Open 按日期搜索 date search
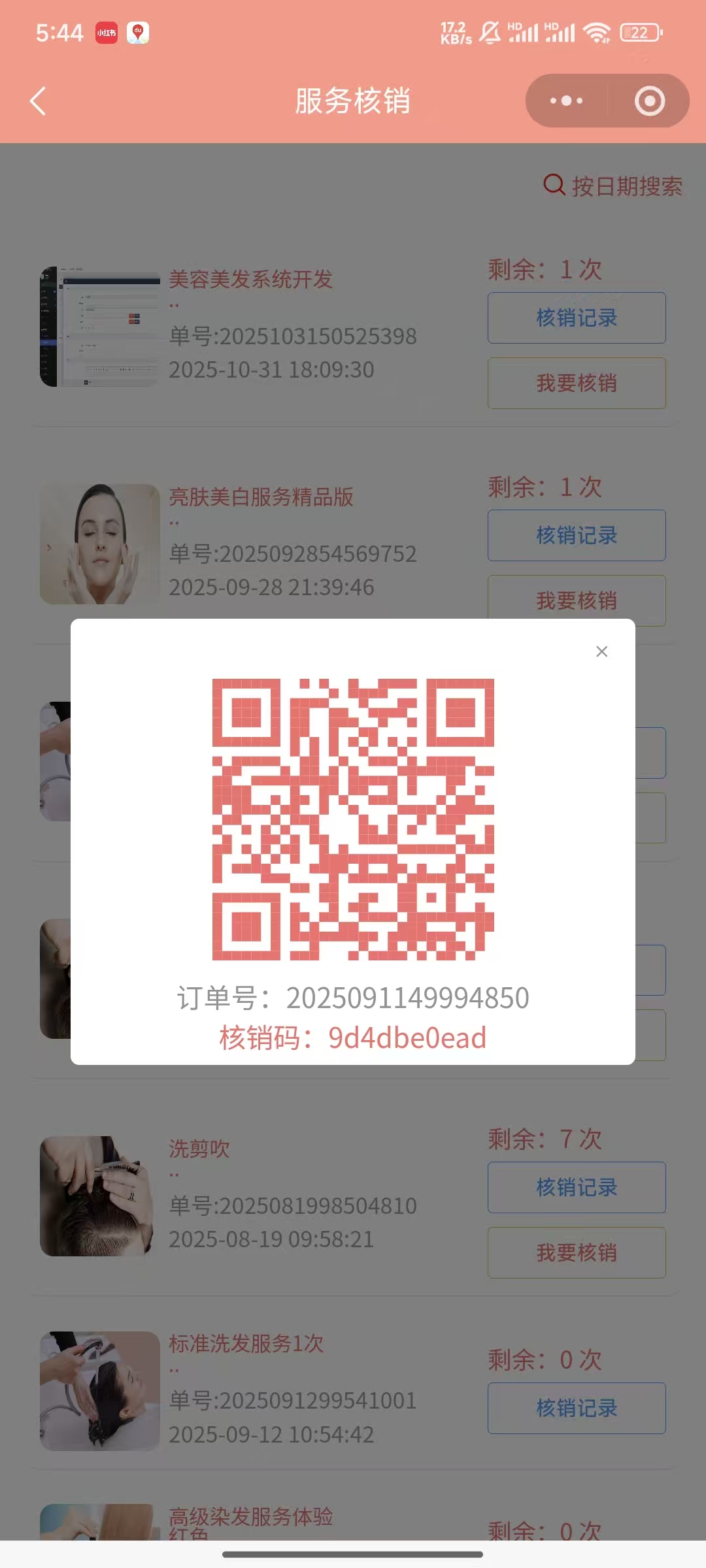 [613, 186]
